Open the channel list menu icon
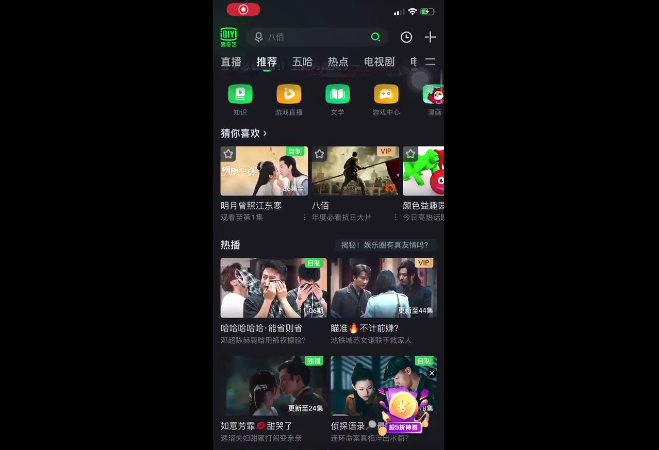 (x=430, y=62)
